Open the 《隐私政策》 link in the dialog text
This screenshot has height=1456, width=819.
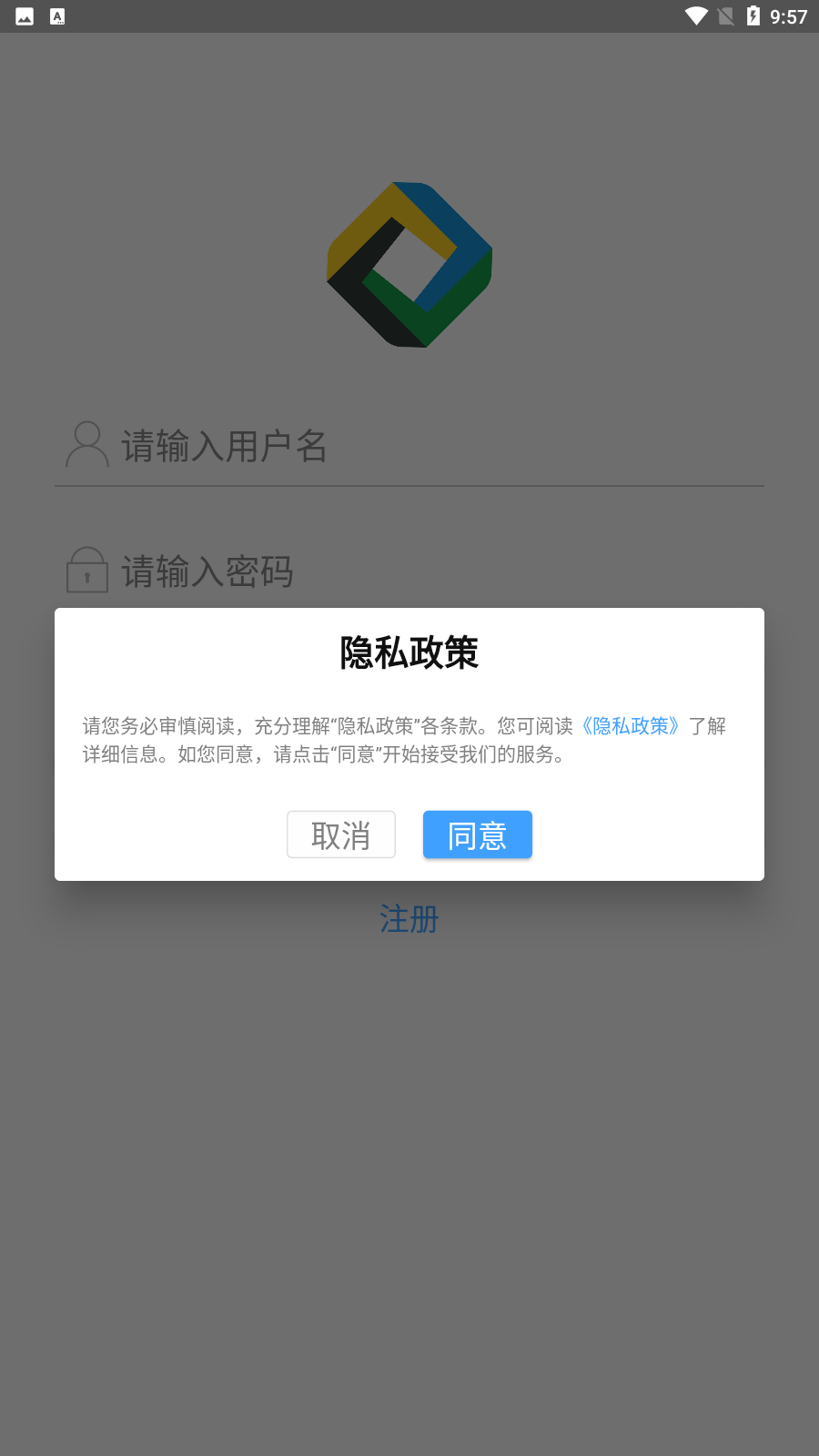(x=631, y=726)
